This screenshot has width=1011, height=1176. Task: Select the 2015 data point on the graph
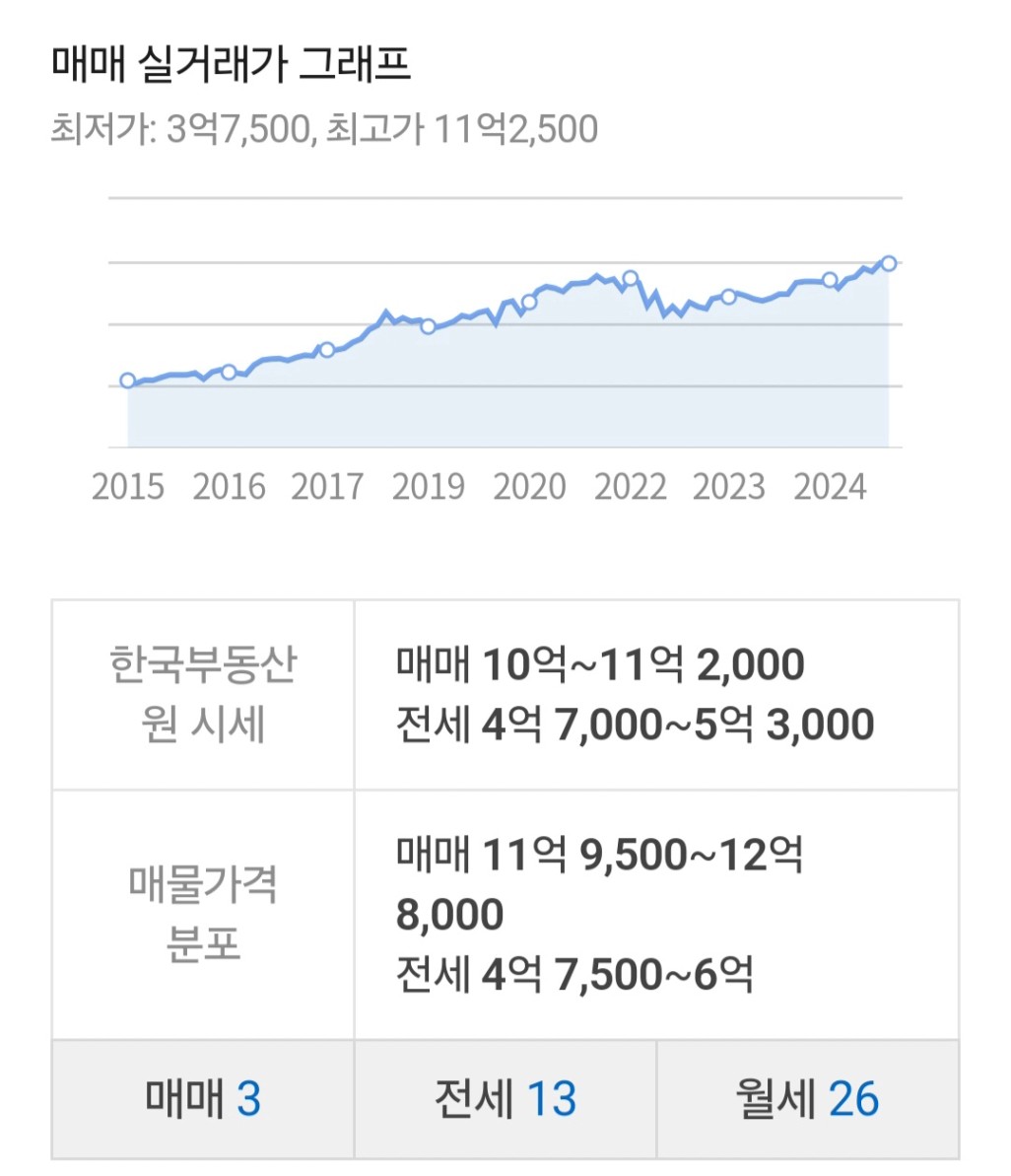128,380
